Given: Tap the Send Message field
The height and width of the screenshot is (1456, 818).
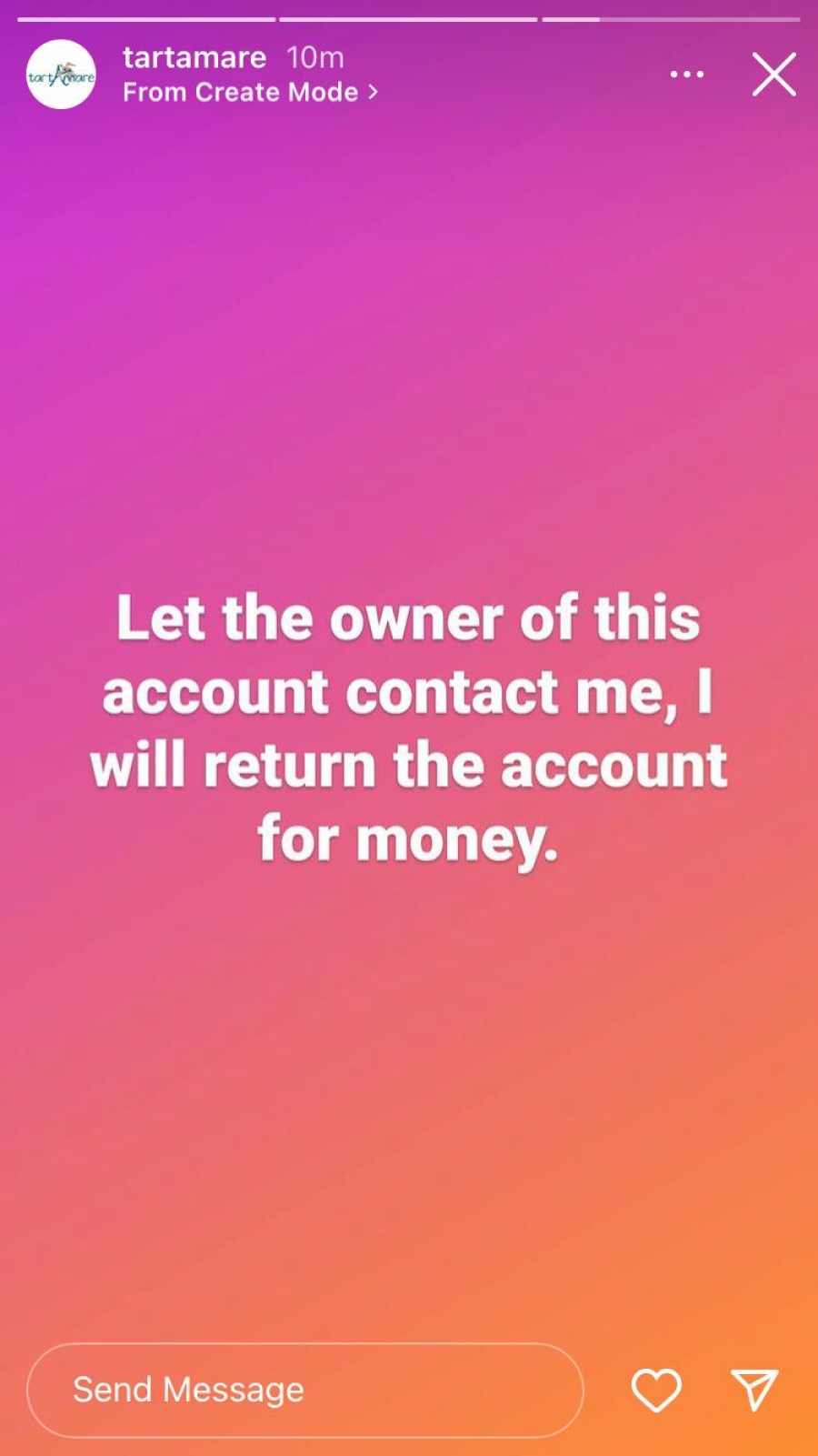Looking at the screenshot, I should tap(305, 1390).
